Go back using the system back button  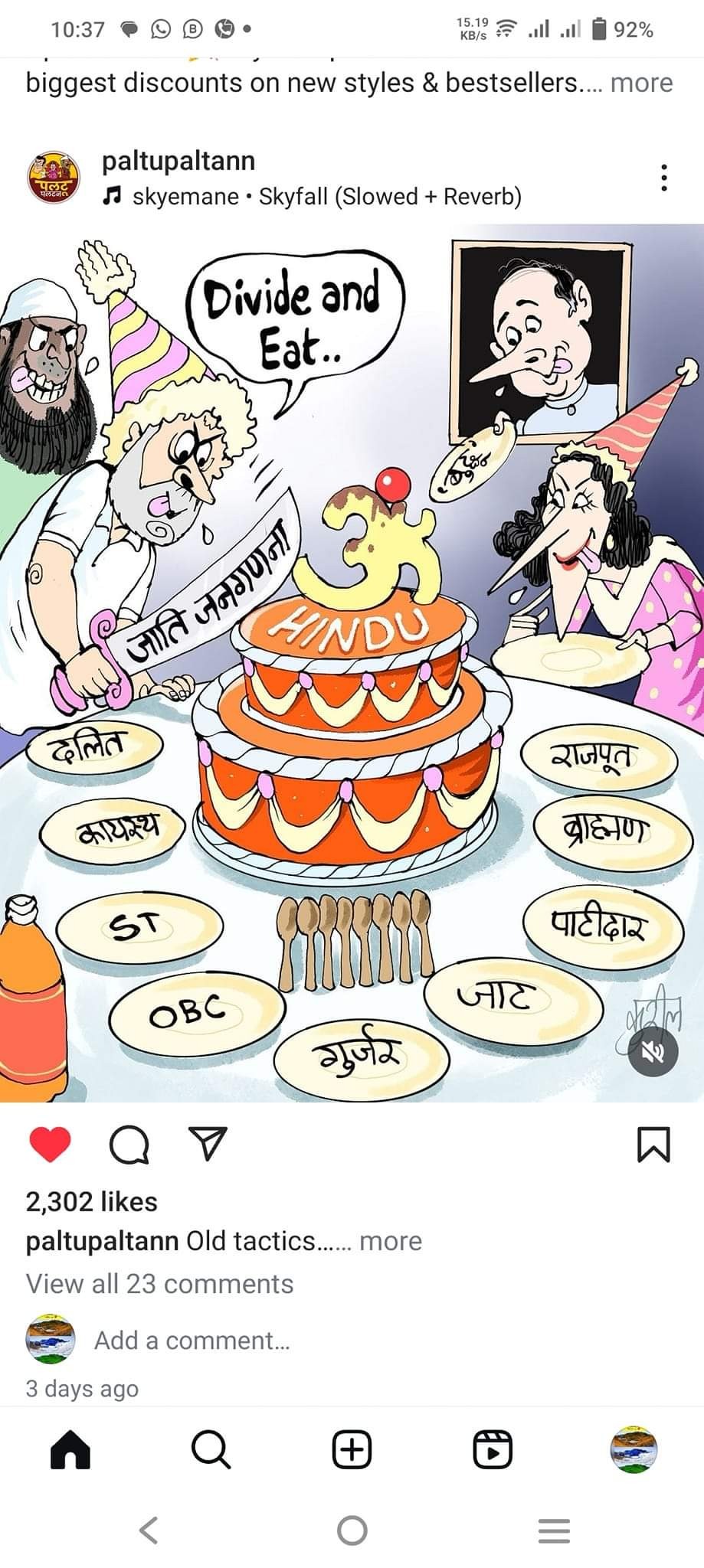point(149,1530)
